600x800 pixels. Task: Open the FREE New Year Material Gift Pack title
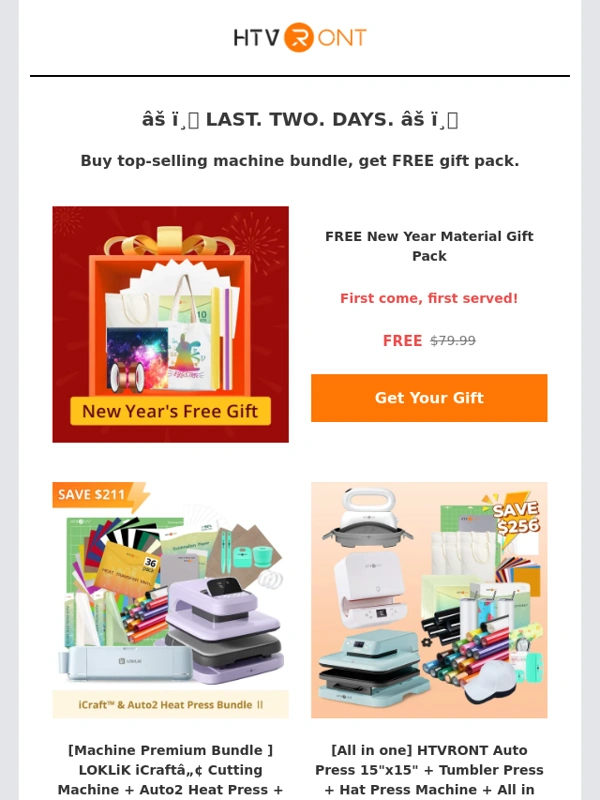click(429, 246)
